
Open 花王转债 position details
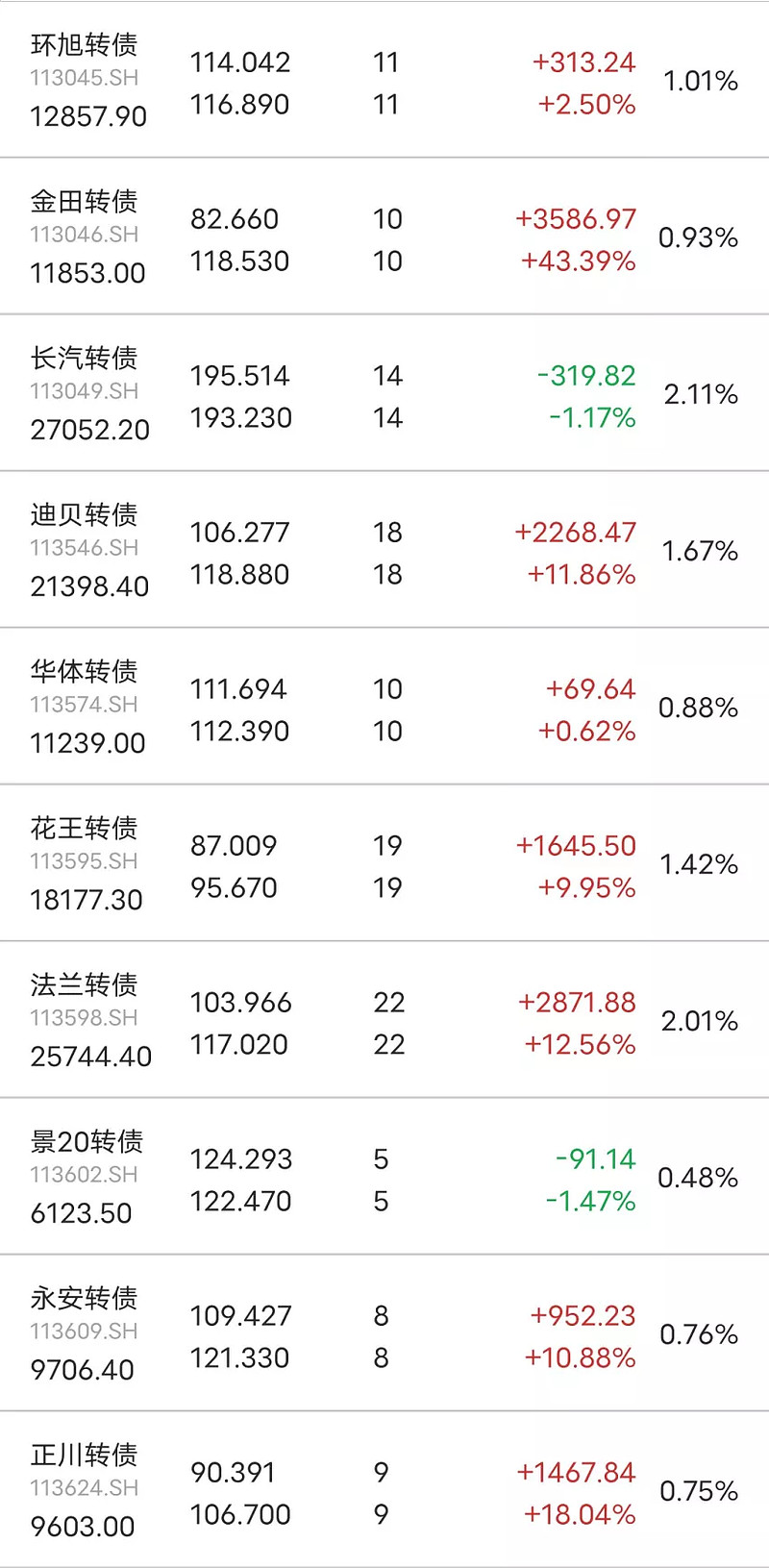[x=384, y=863]
